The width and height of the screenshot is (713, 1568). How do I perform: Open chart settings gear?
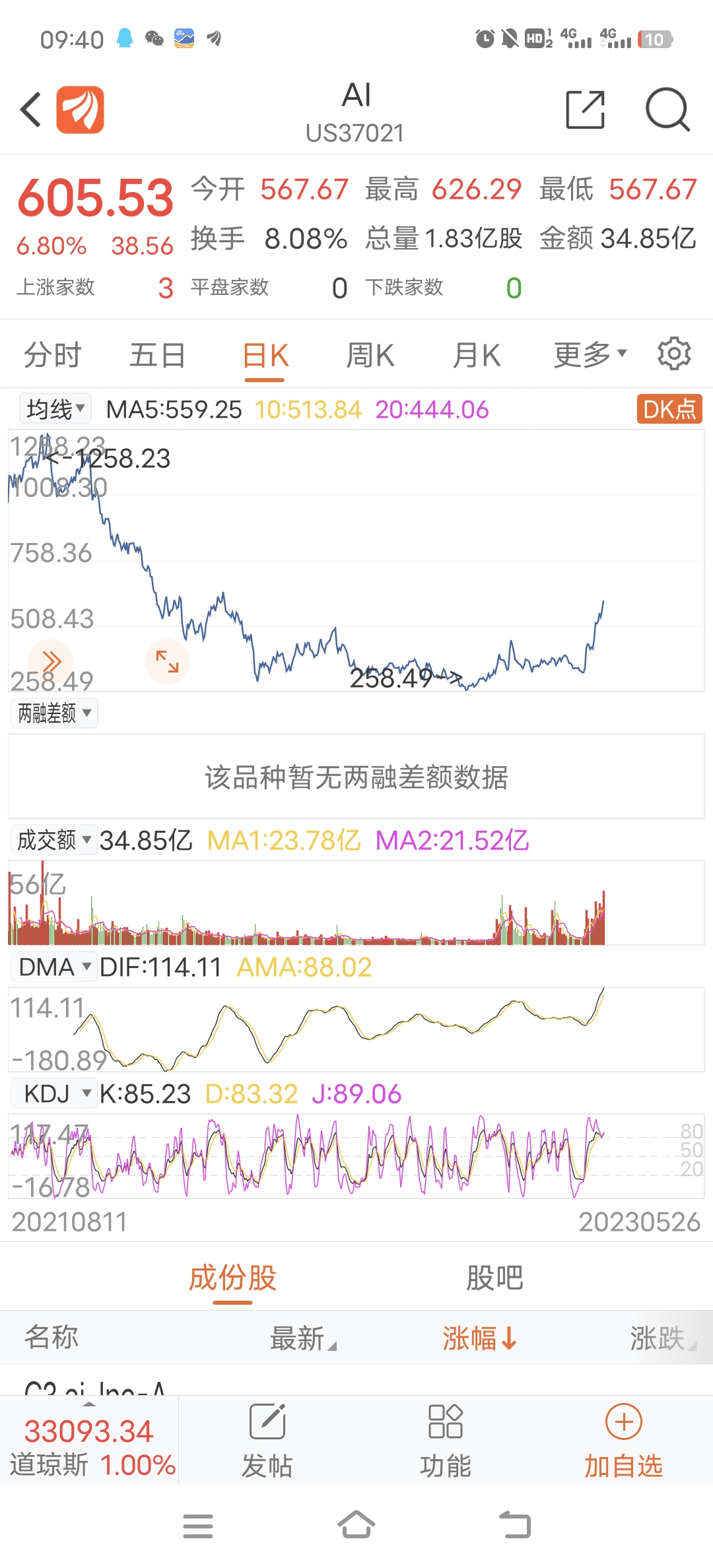pos(674,354)
